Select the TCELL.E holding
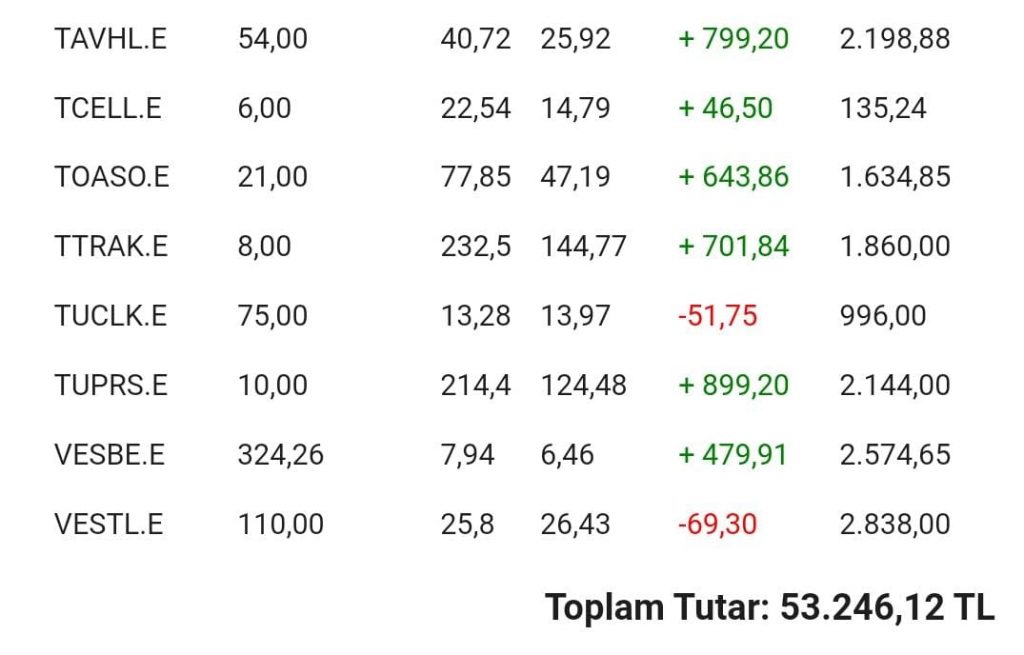 tap(108, 108)
